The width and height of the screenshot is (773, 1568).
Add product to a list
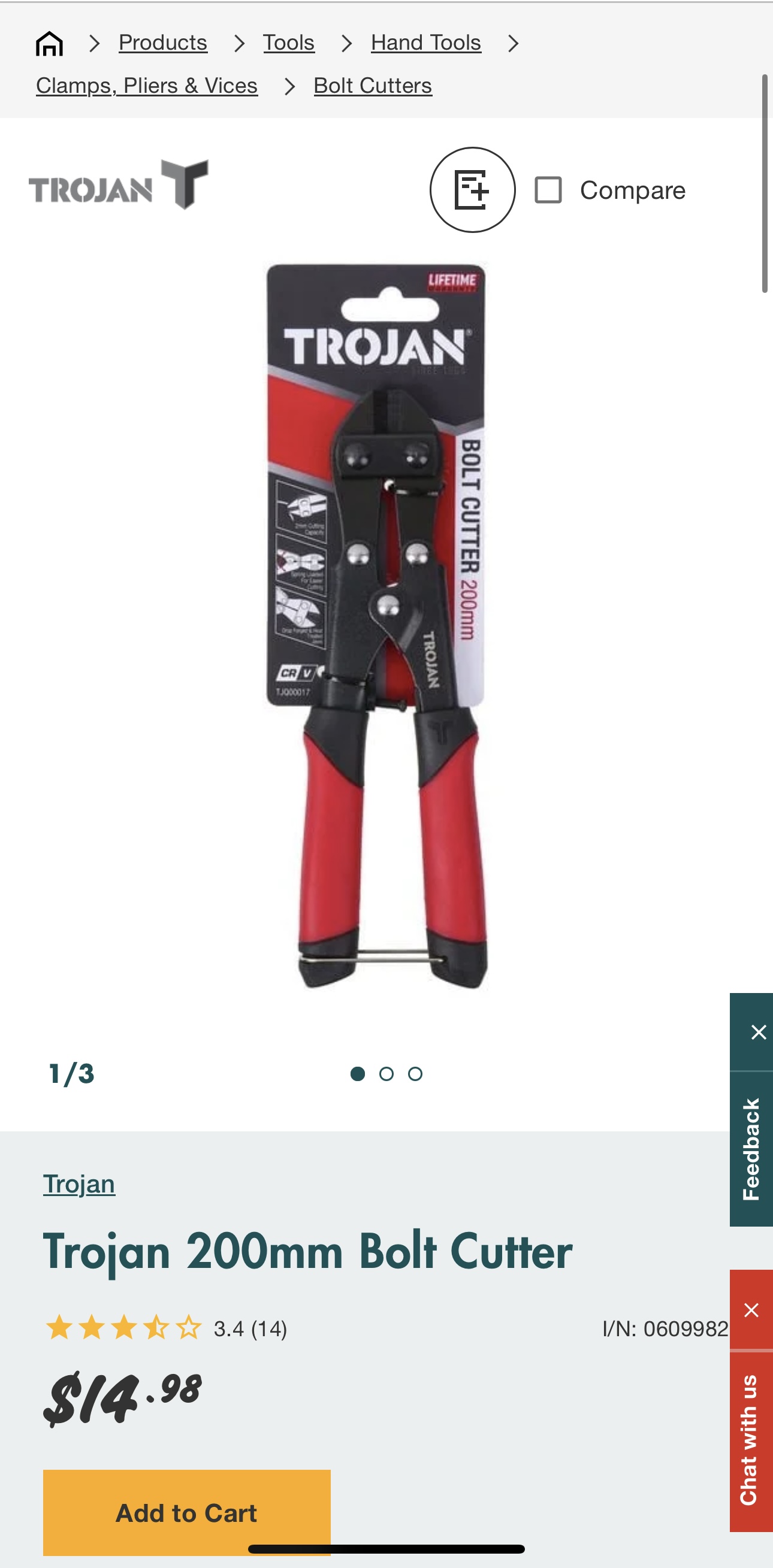(472, 190)
